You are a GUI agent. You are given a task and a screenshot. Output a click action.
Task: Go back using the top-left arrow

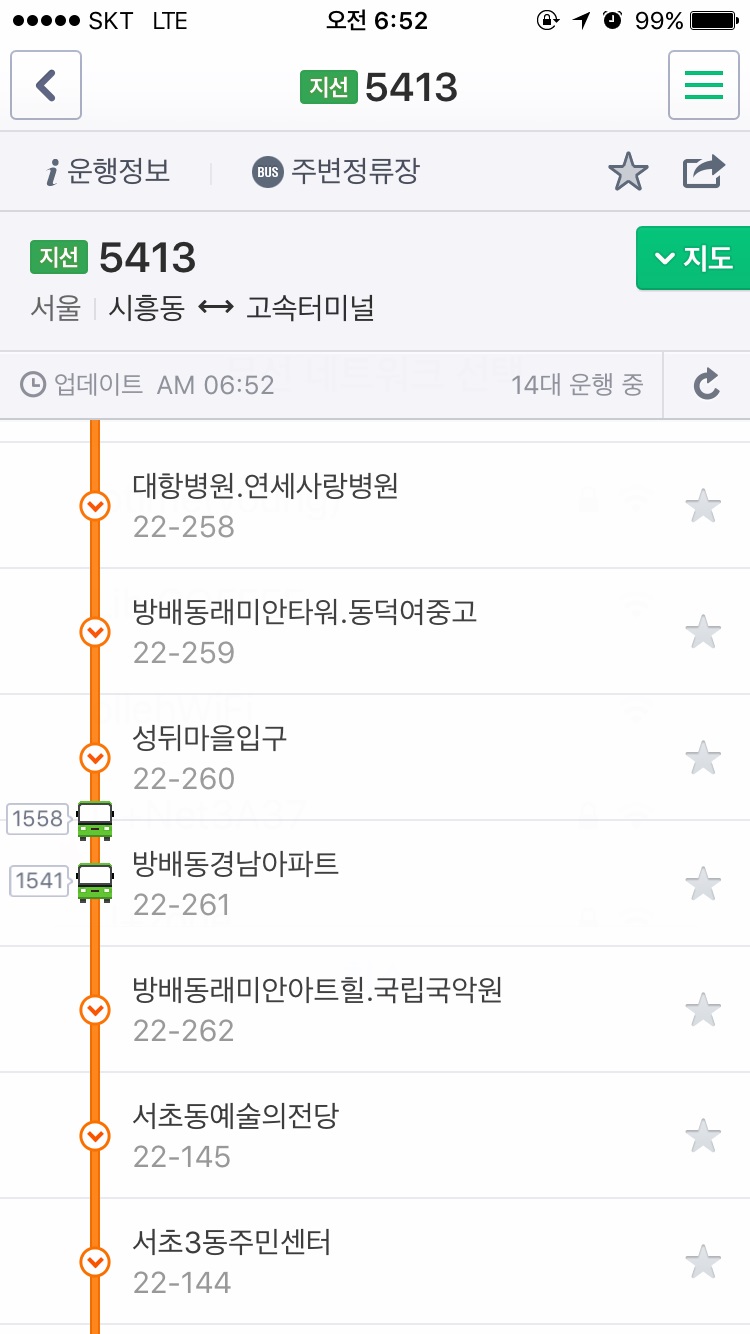click(x=46, y=86)
